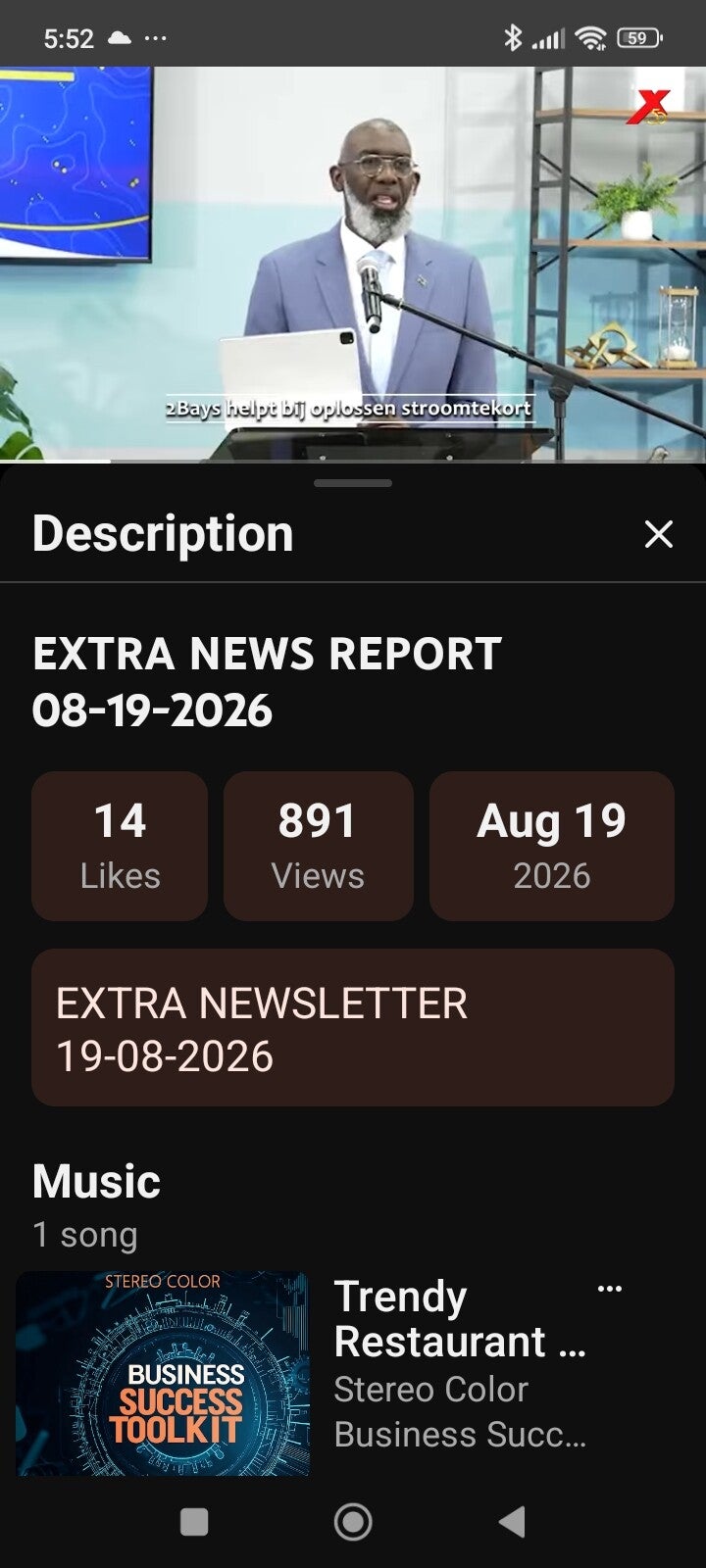Open the recent apps view

tap(194, 1521)
